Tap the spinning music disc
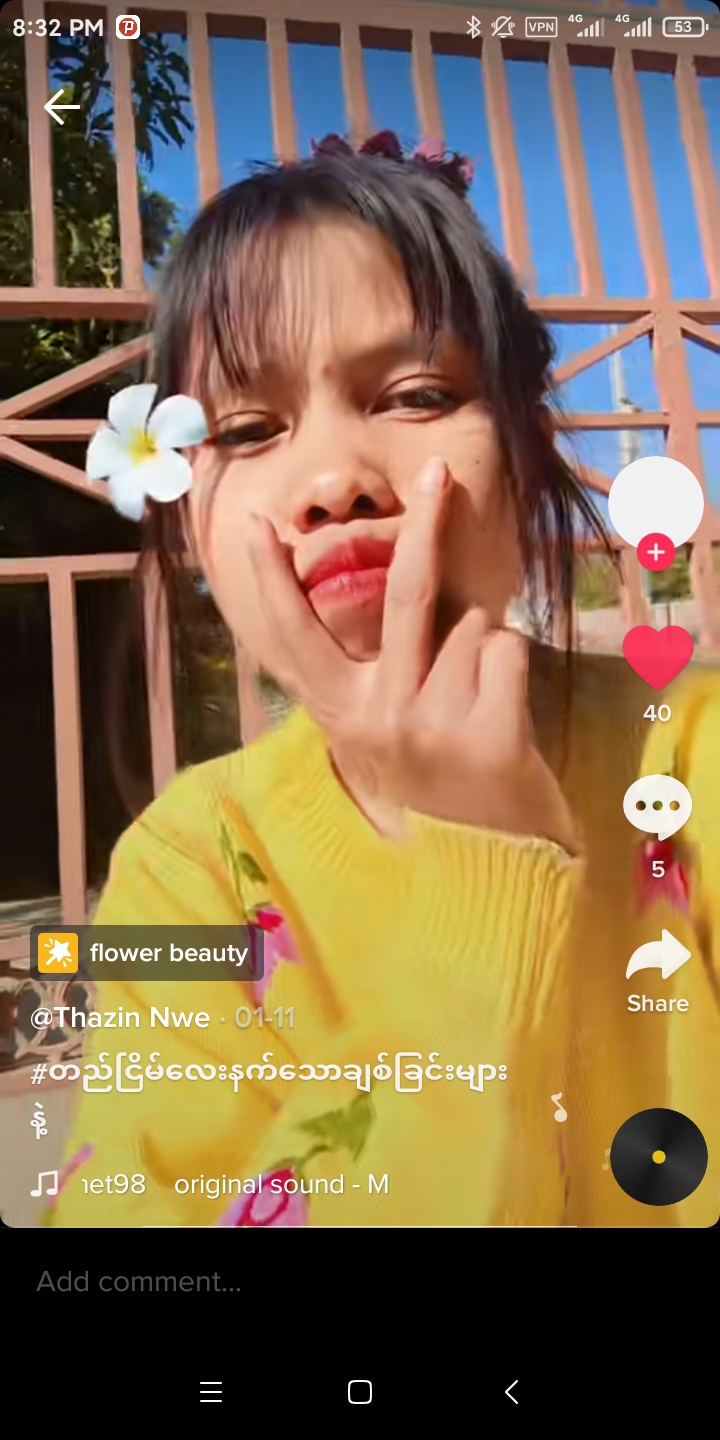 658,1157
